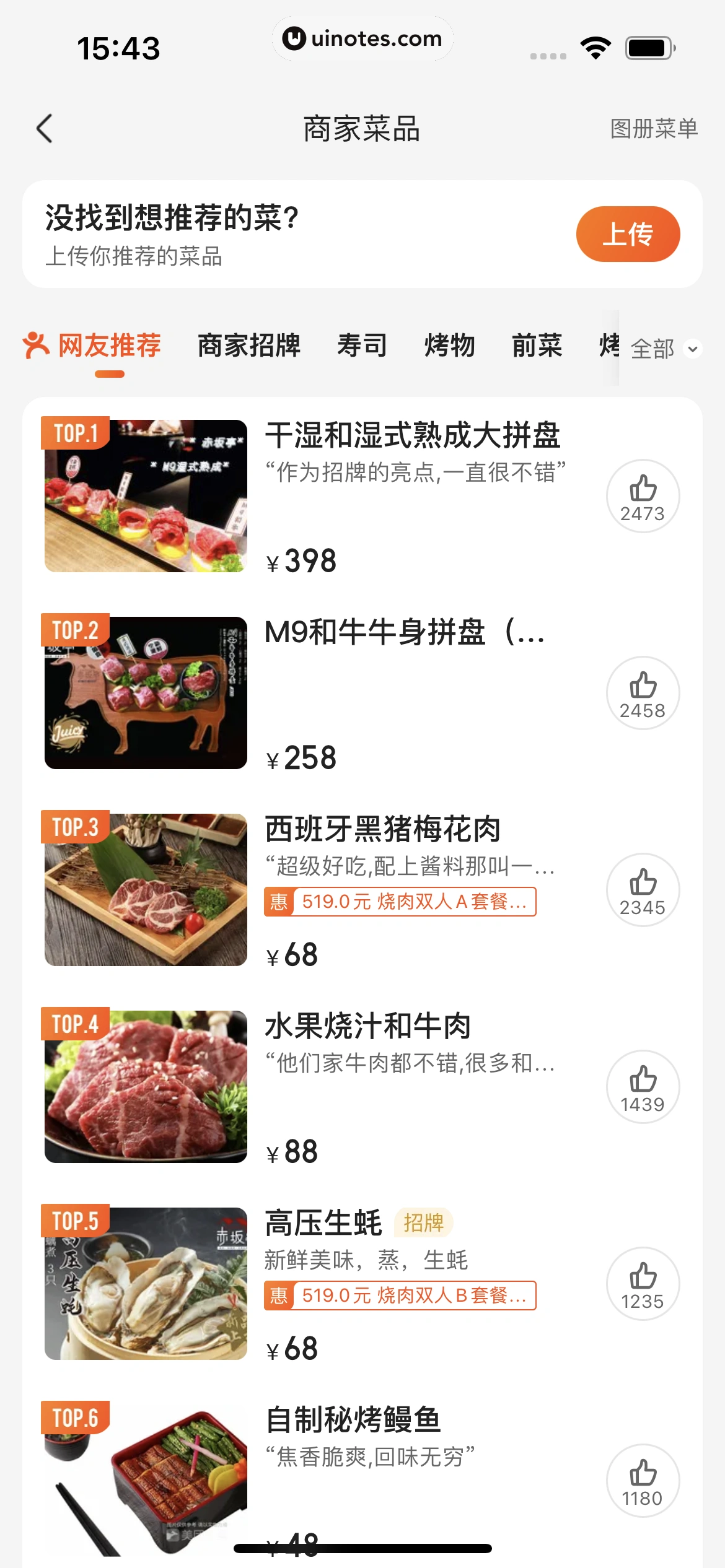Like the 干湿和湿式熟成大拼盘 dish

click(x=643, y=496)
